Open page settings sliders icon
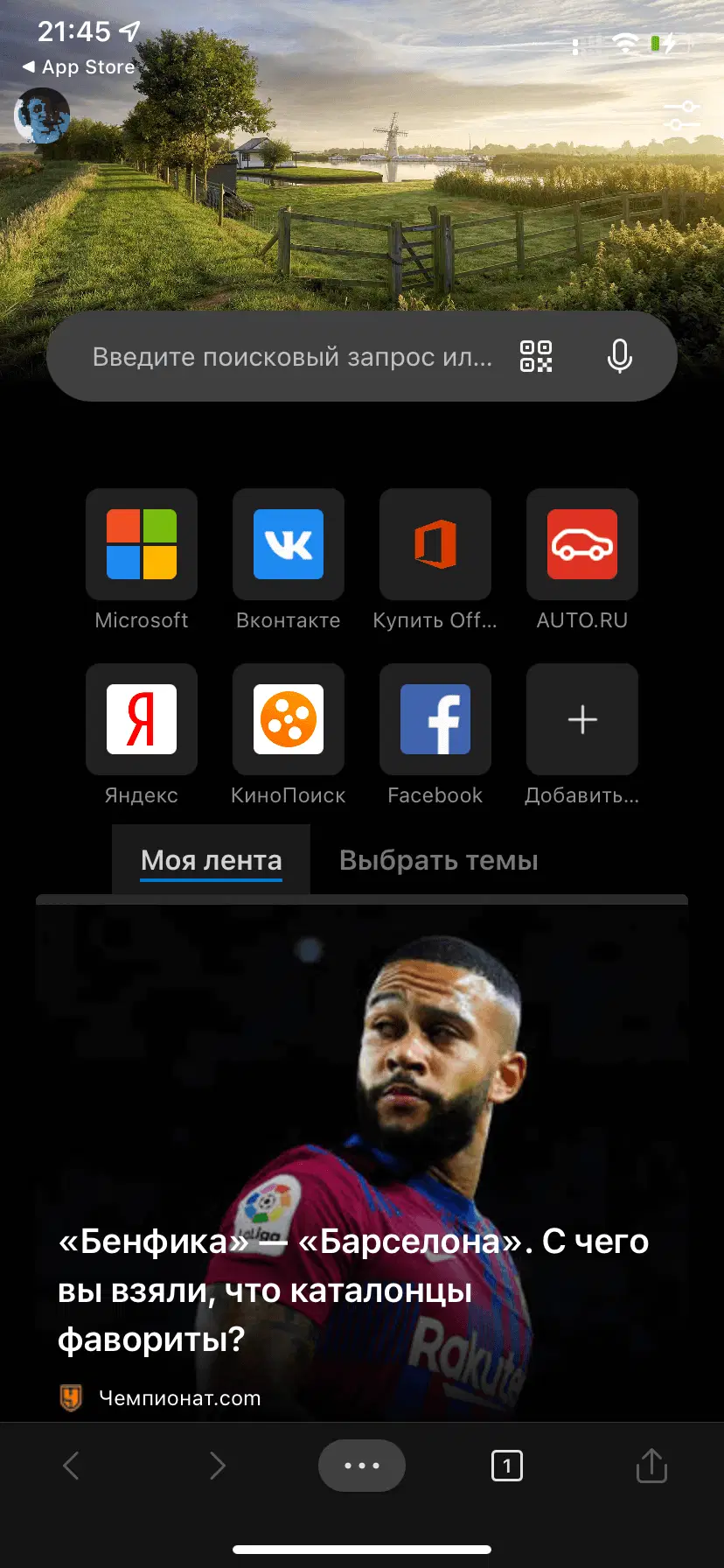724x1568 pixels. 681,115
